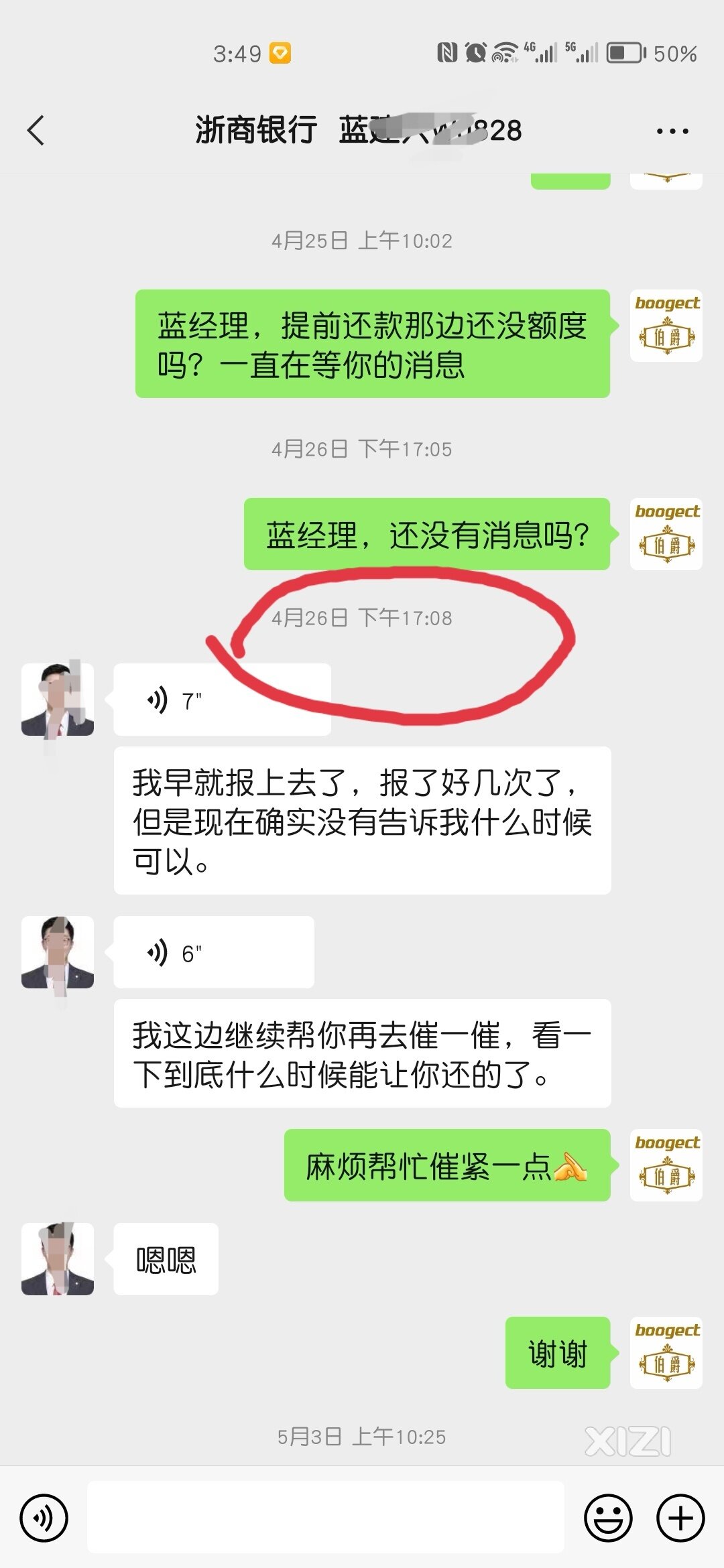Switch to voice input mode
724x1568 pixels.
click(44, 1518)
